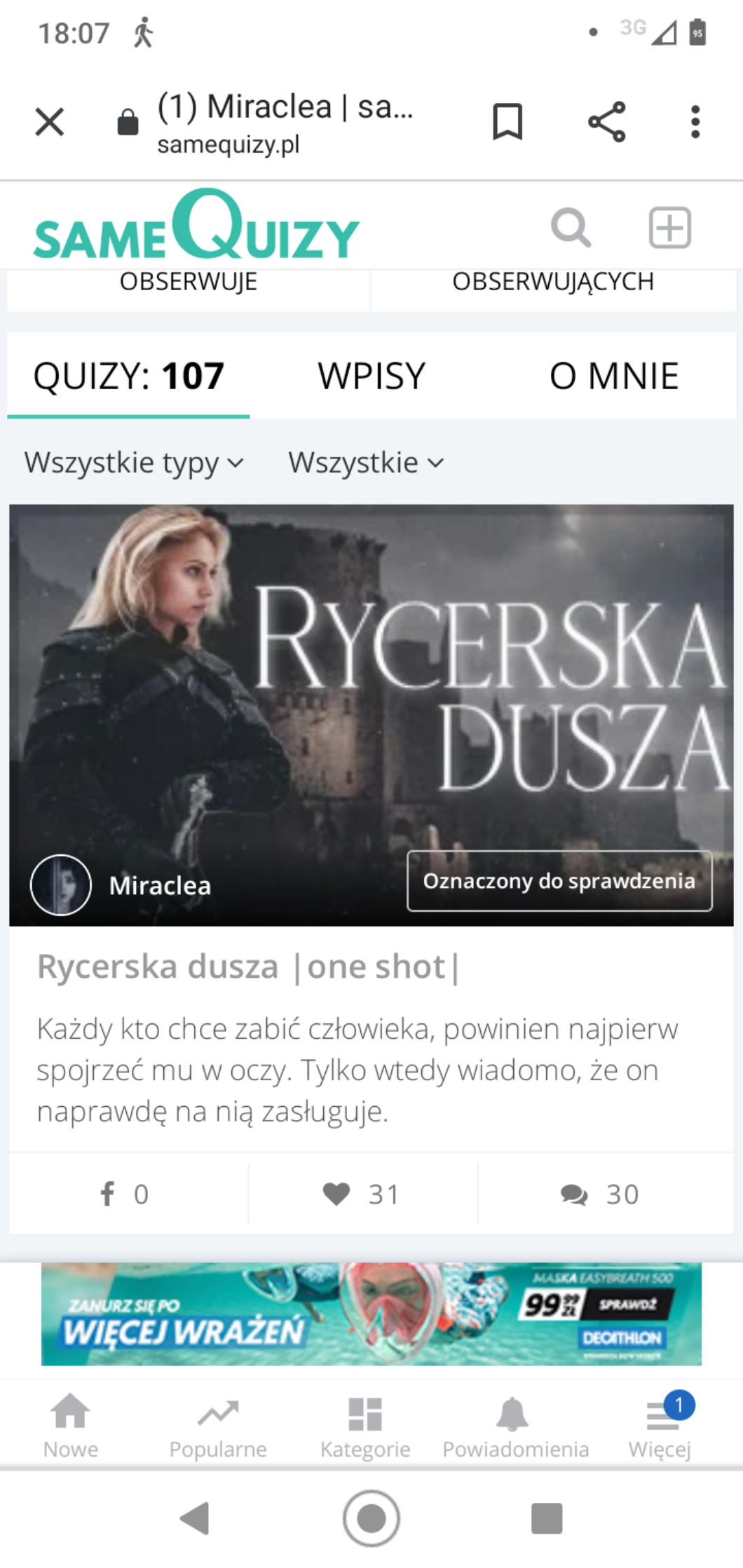Expand the Wszystkie typy dropdown
The image size is (743, 1568).
(134, 463)
